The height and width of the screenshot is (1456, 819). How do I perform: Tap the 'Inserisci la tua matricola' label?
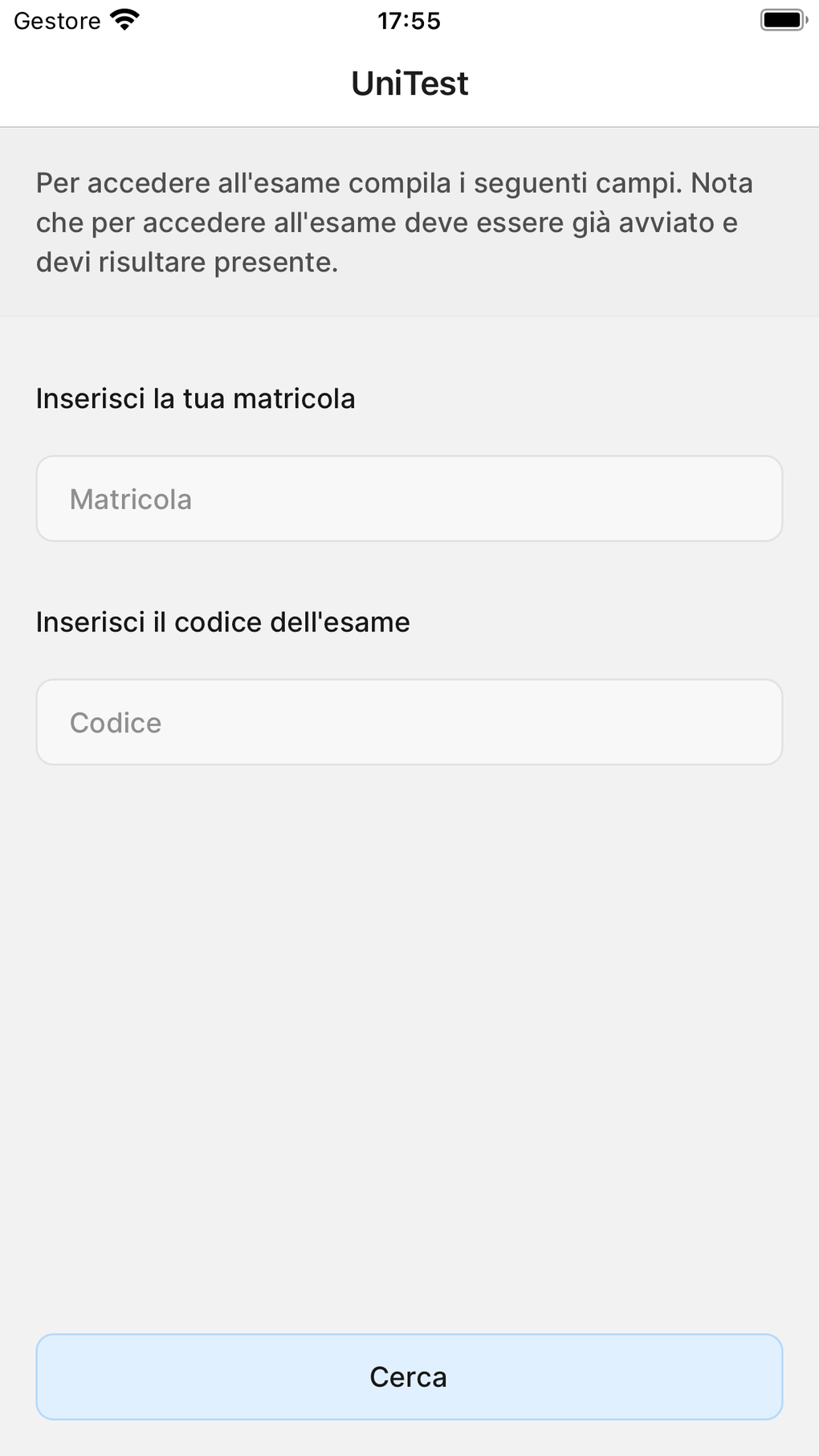(x=195, y=398)
